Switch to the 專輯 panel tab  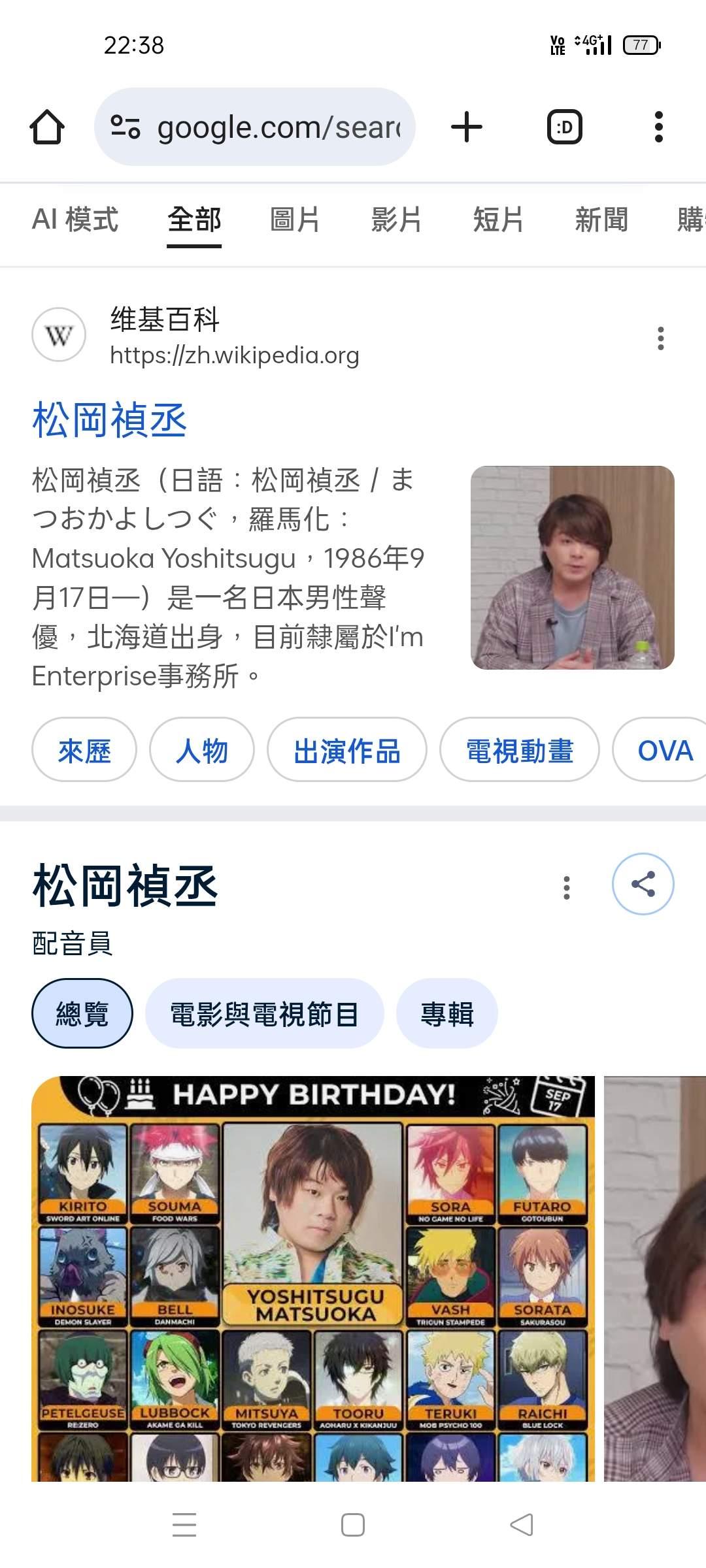click(x=447, y=1014)
